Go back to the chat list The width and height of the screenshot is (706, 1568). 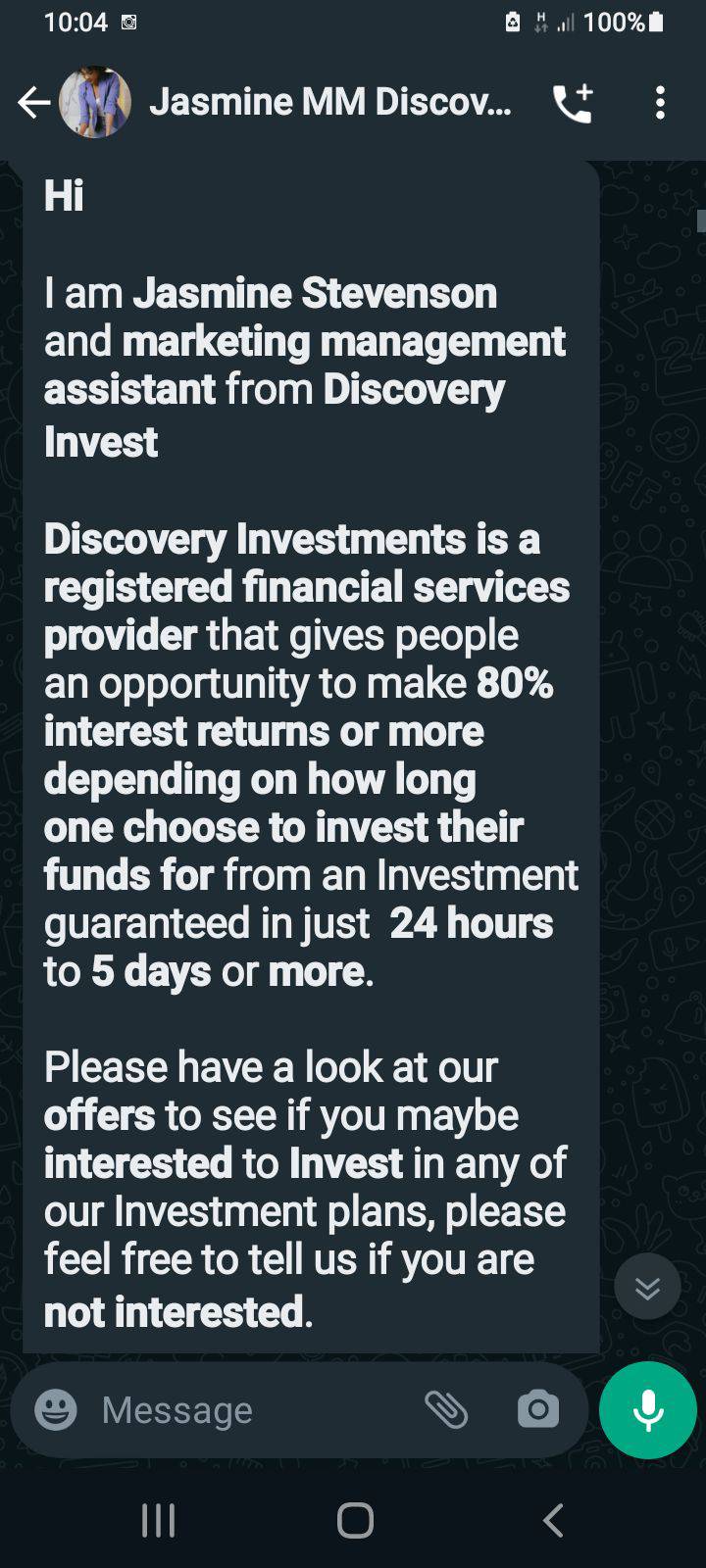tap(33, 102)
